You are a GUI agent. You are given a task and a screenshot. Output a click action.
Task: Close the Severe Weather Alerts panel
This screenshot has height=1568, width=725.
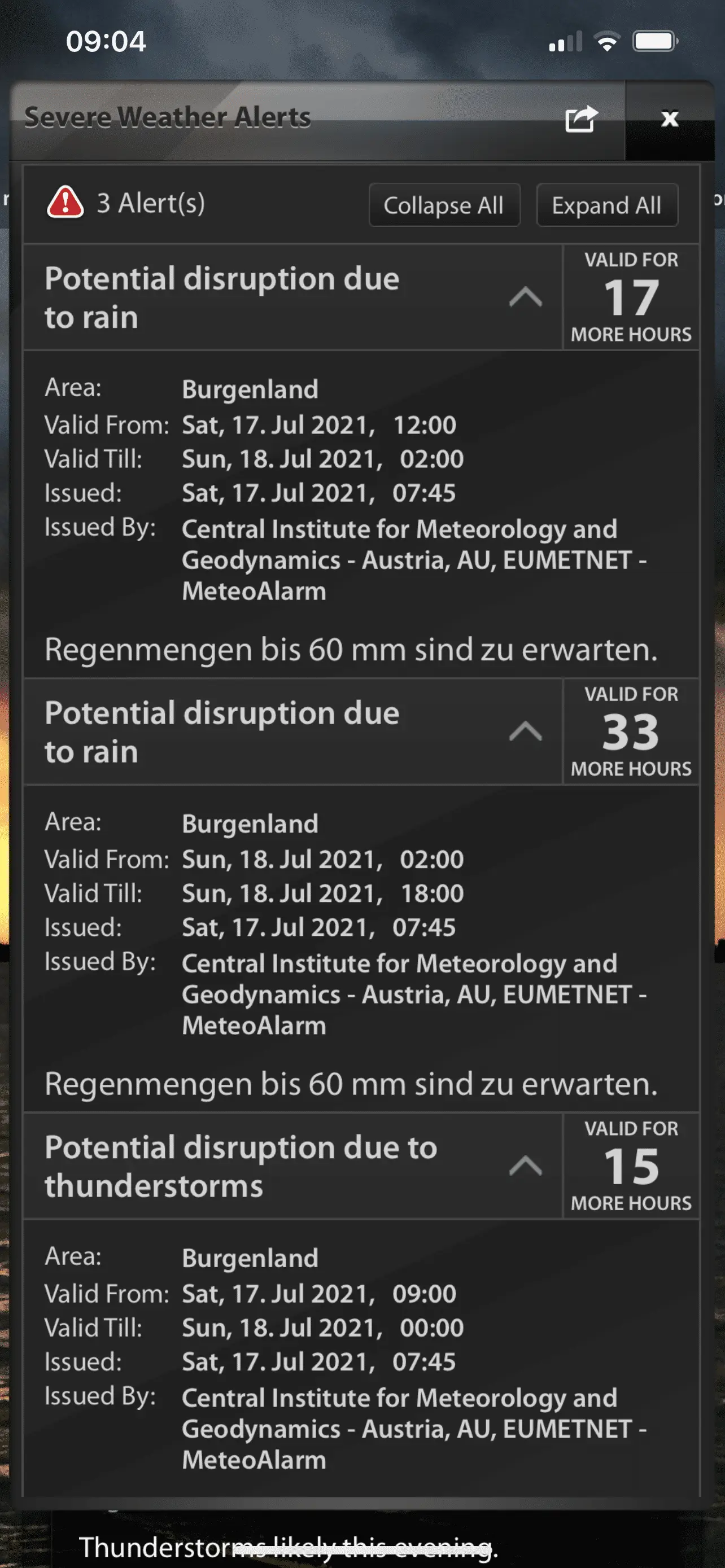[670, 118]
